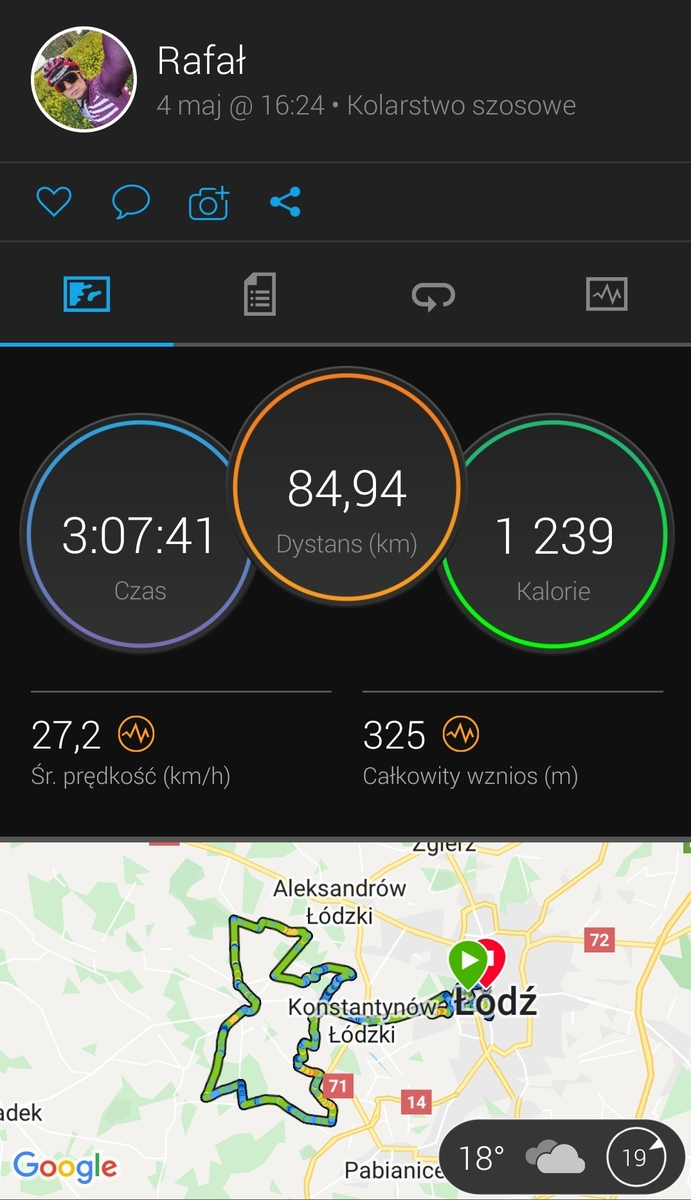Switch to the charts tab
The height and width of the screenshot is (1200, 691).
click(x=606, y=295)
